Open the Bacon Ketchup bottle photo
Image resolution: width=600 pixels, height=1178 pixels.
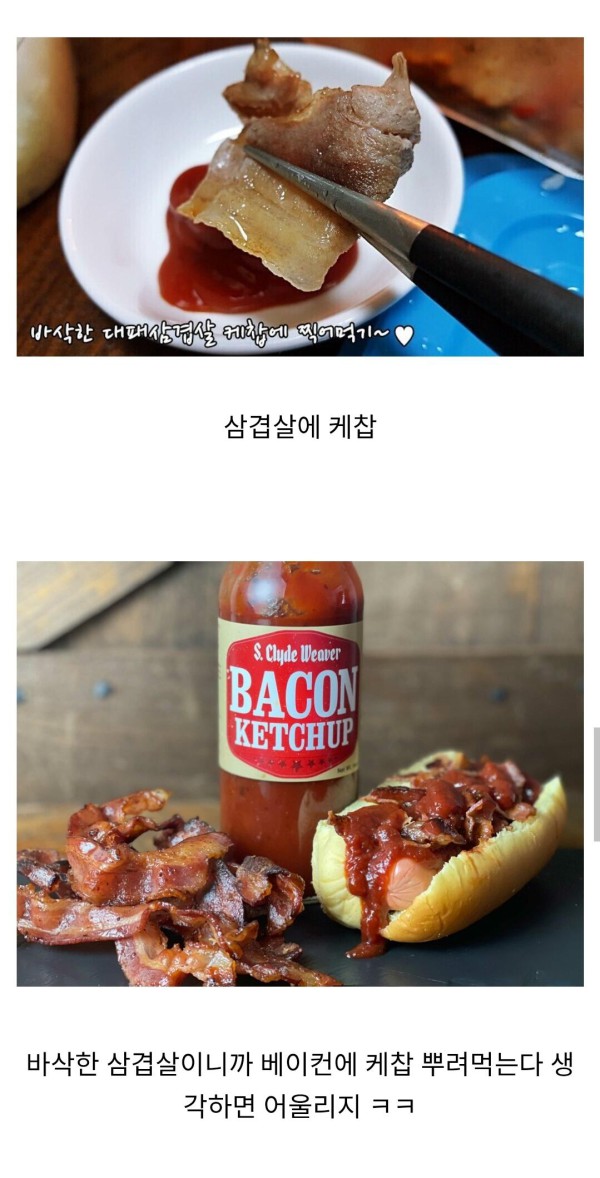pyautogui.click(x=300, y=773)
